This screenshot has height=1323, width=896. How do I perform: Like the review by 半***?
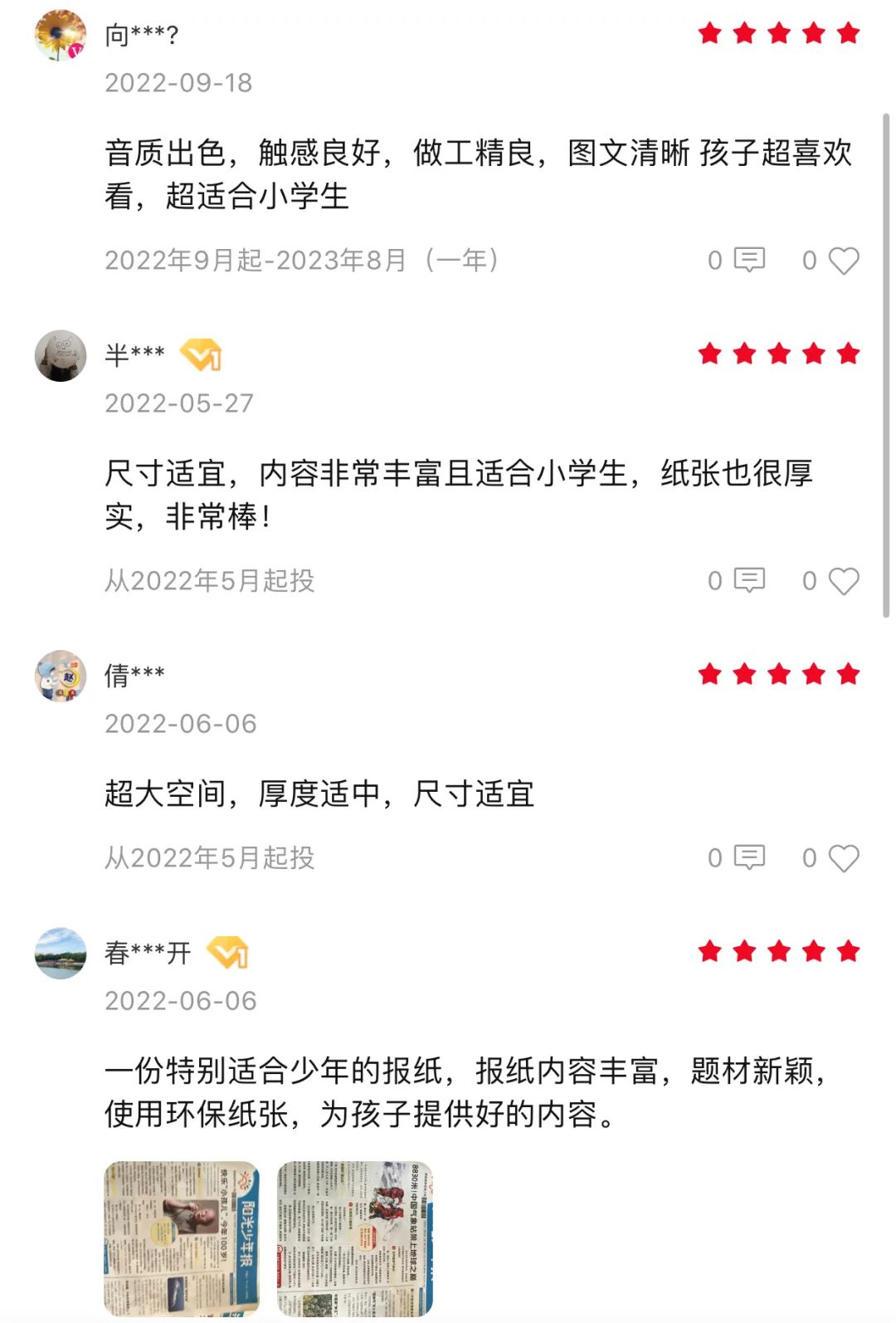843,581
